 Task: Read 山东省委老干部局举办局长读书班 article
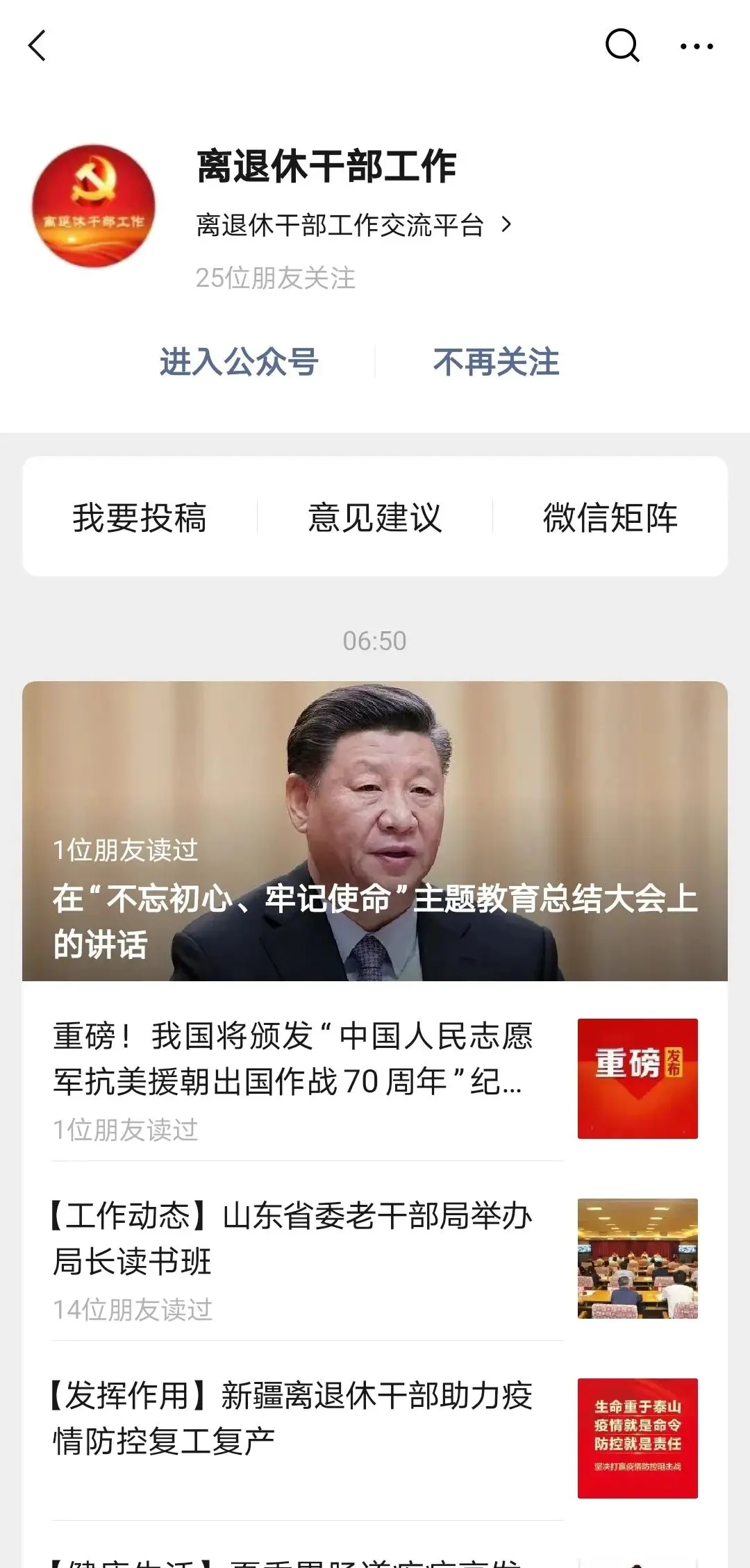[x=293, y=1239]
